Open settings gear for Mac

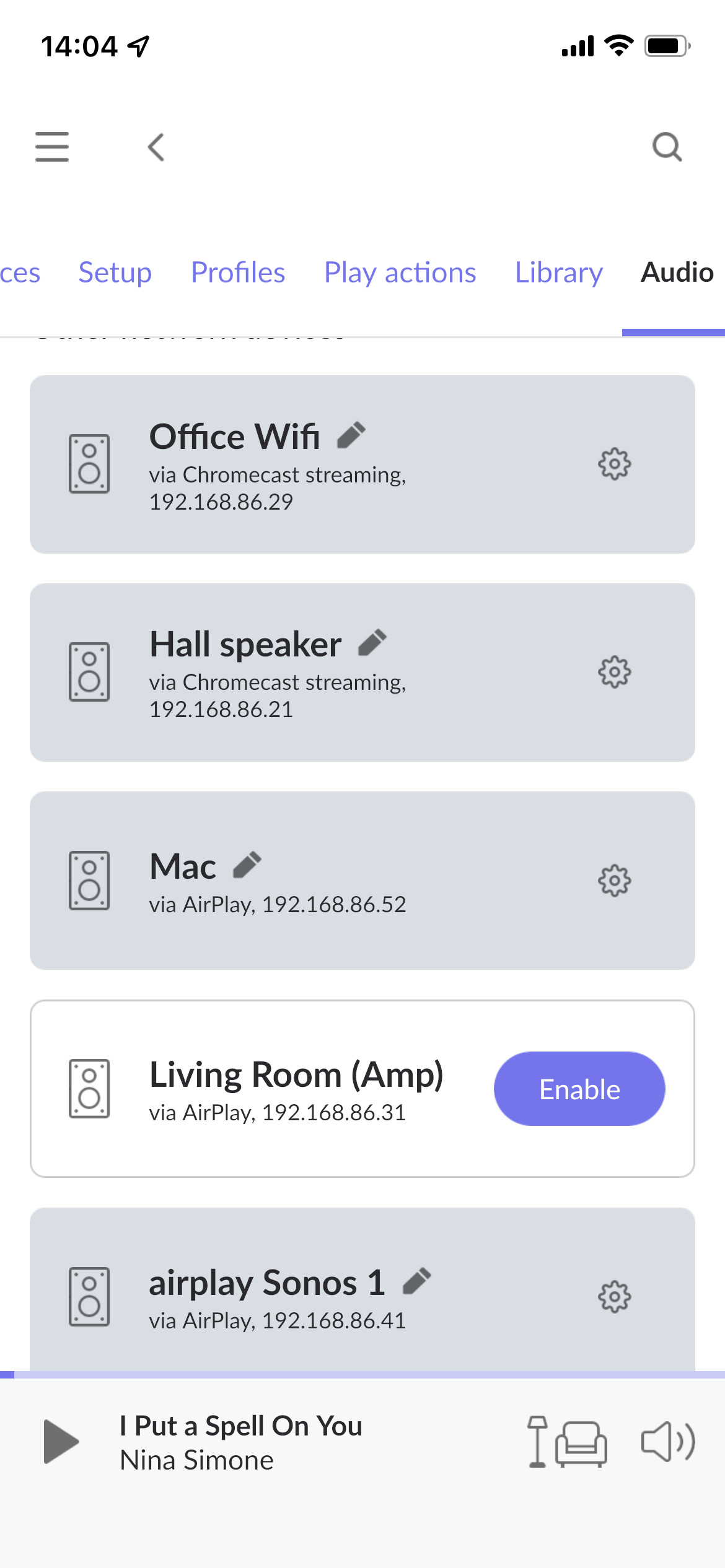tap(614, 880)
